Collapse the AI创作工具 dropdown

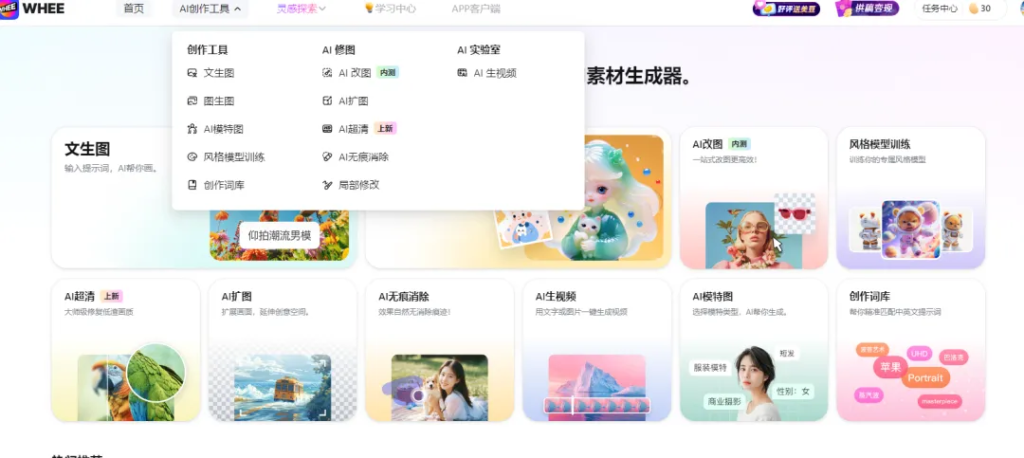coord(210,9)
